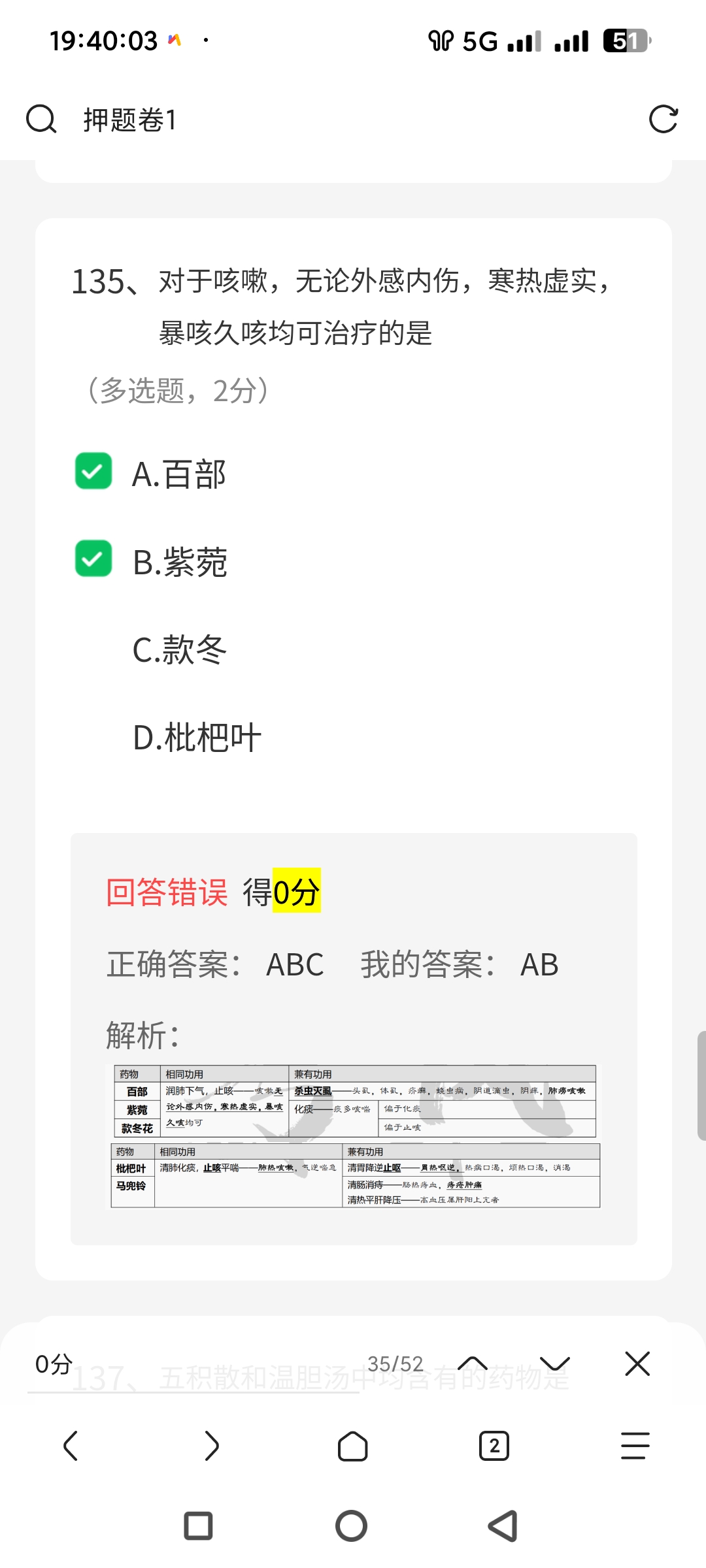This screenshot has width=706, height=1568.
Task: Reload the page with the refresh icon
Action: click(663, 120)
